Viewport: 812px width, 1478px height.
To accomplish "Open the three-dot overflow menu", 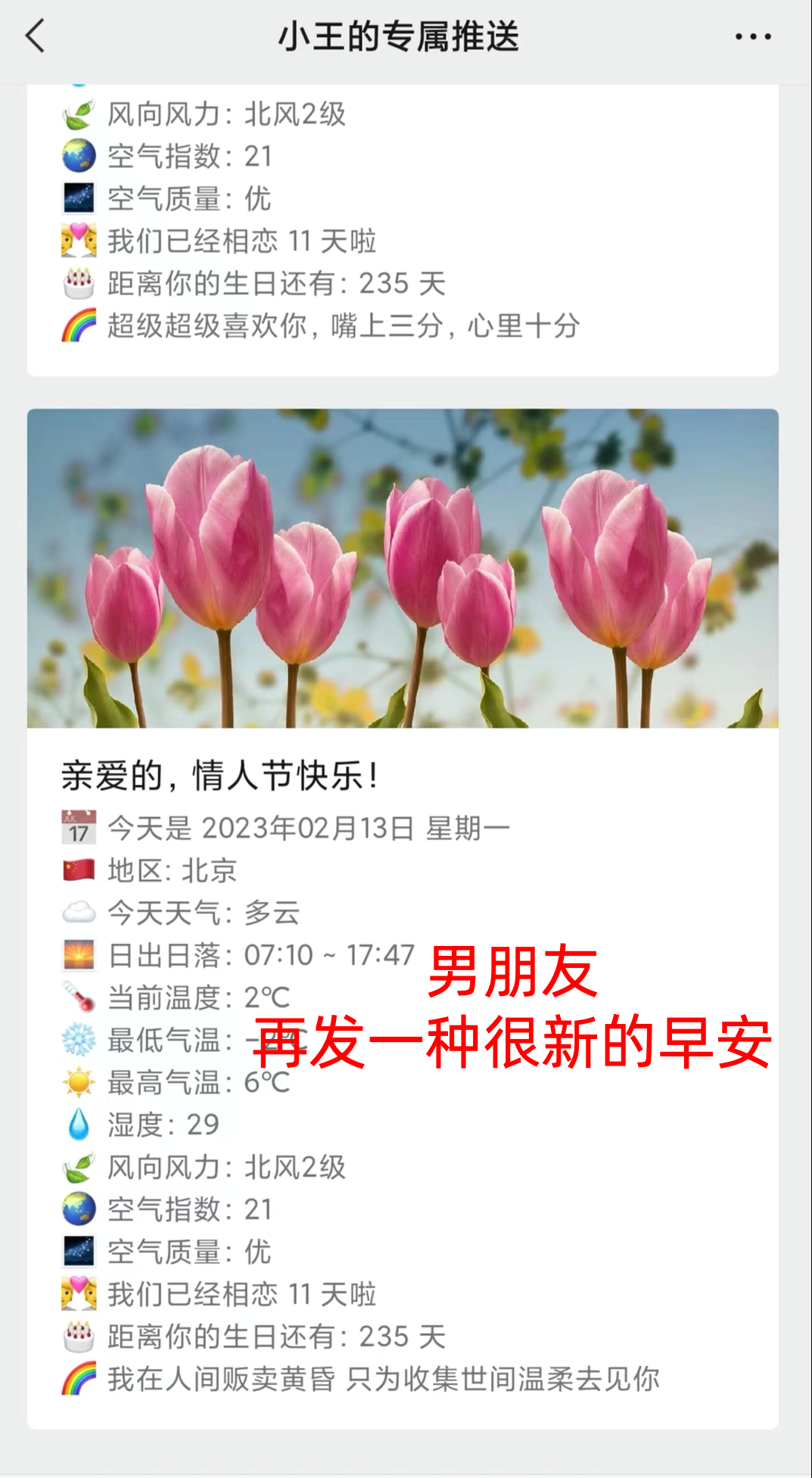I will (x=753, y=36).
